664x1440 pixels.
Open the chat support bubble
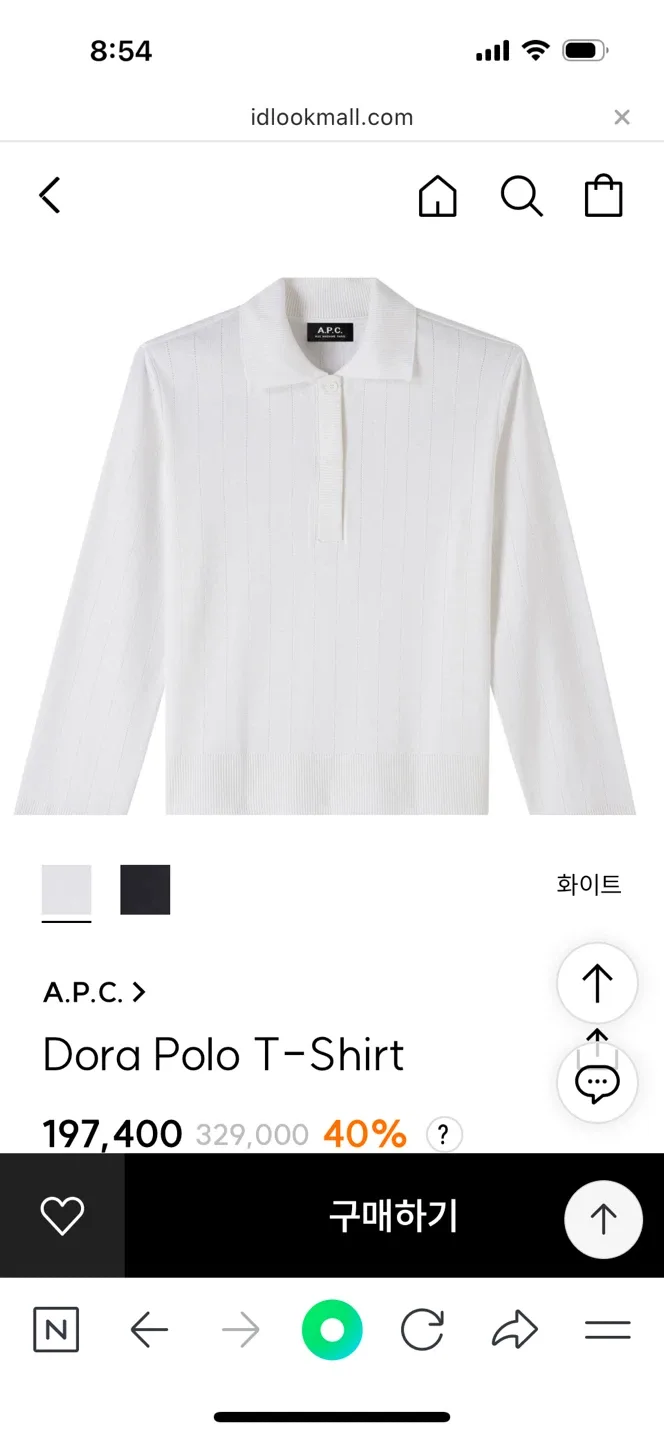[597, 1083]
